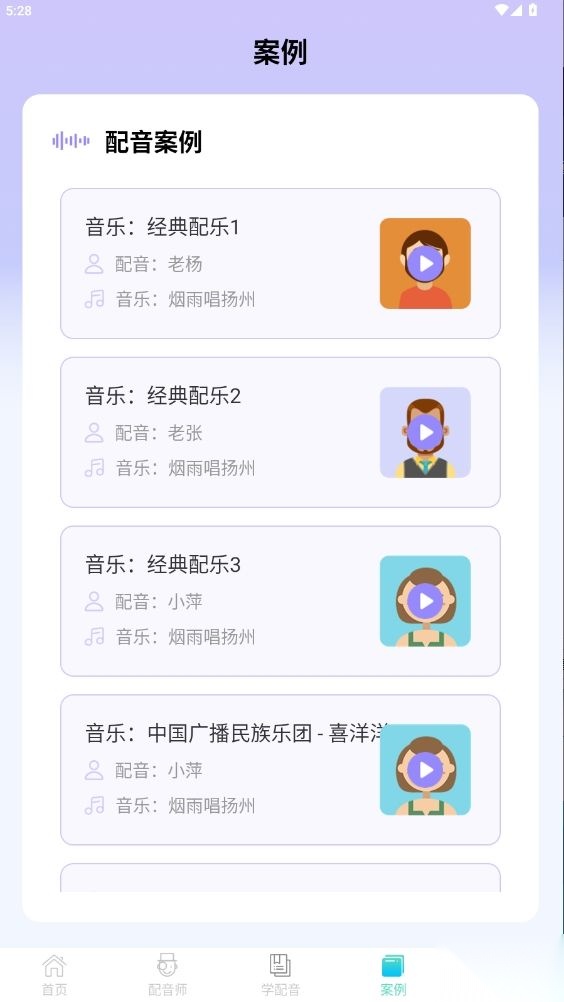Select the 案例 tab
Image resolution: width=564 pixels, height=1002 pixels.
pos(393,975)
